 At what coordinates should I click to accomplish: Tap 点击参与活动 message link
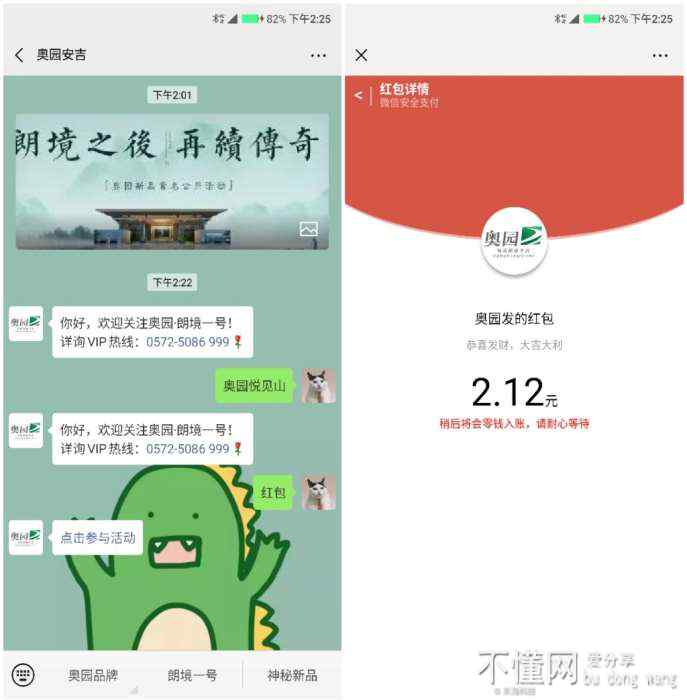(x=97, y=538)
